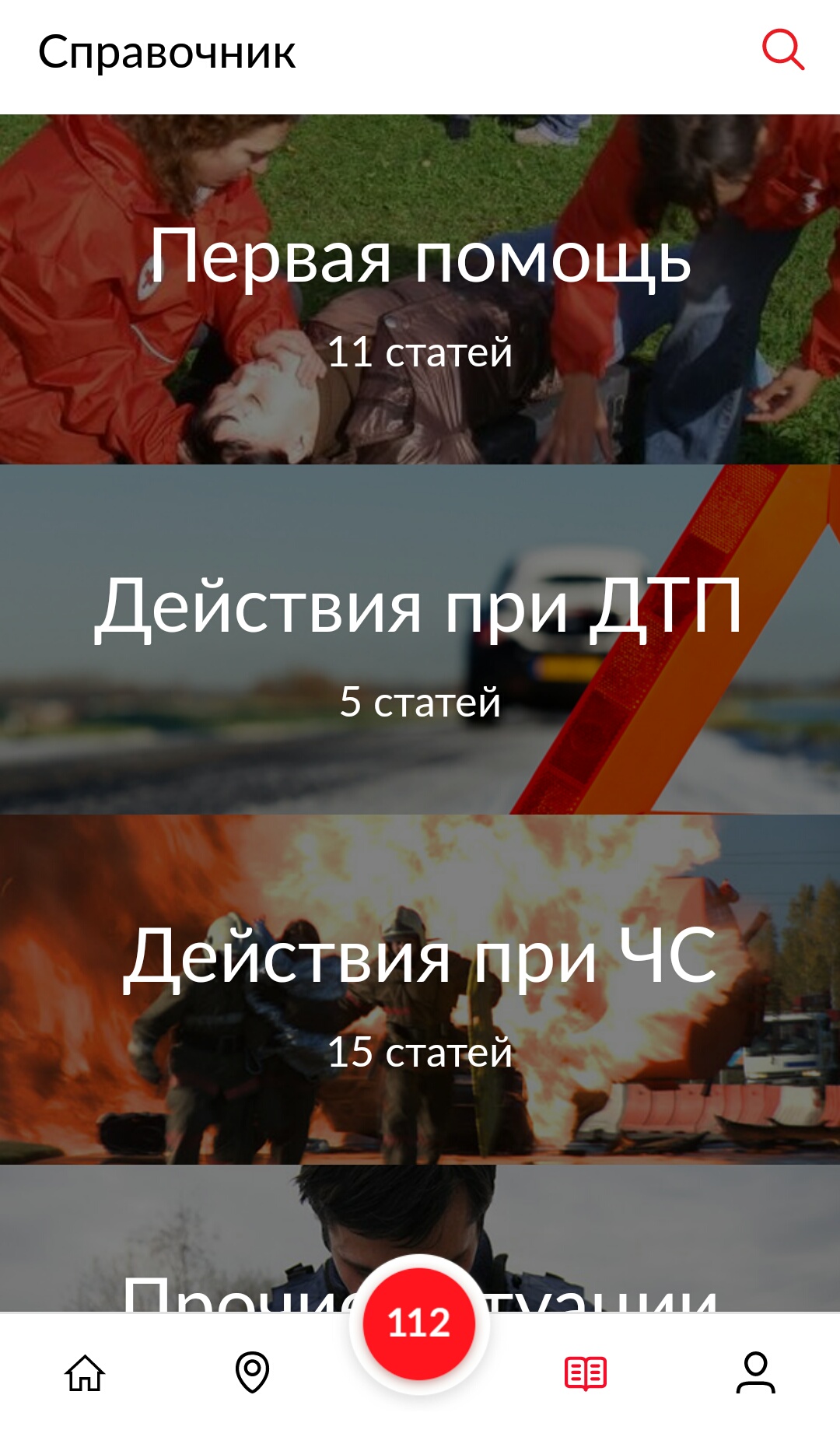This screenshot has height=1430, width=840.
Task: Open the search icon in the header
Action: click(x=782, y=51)
